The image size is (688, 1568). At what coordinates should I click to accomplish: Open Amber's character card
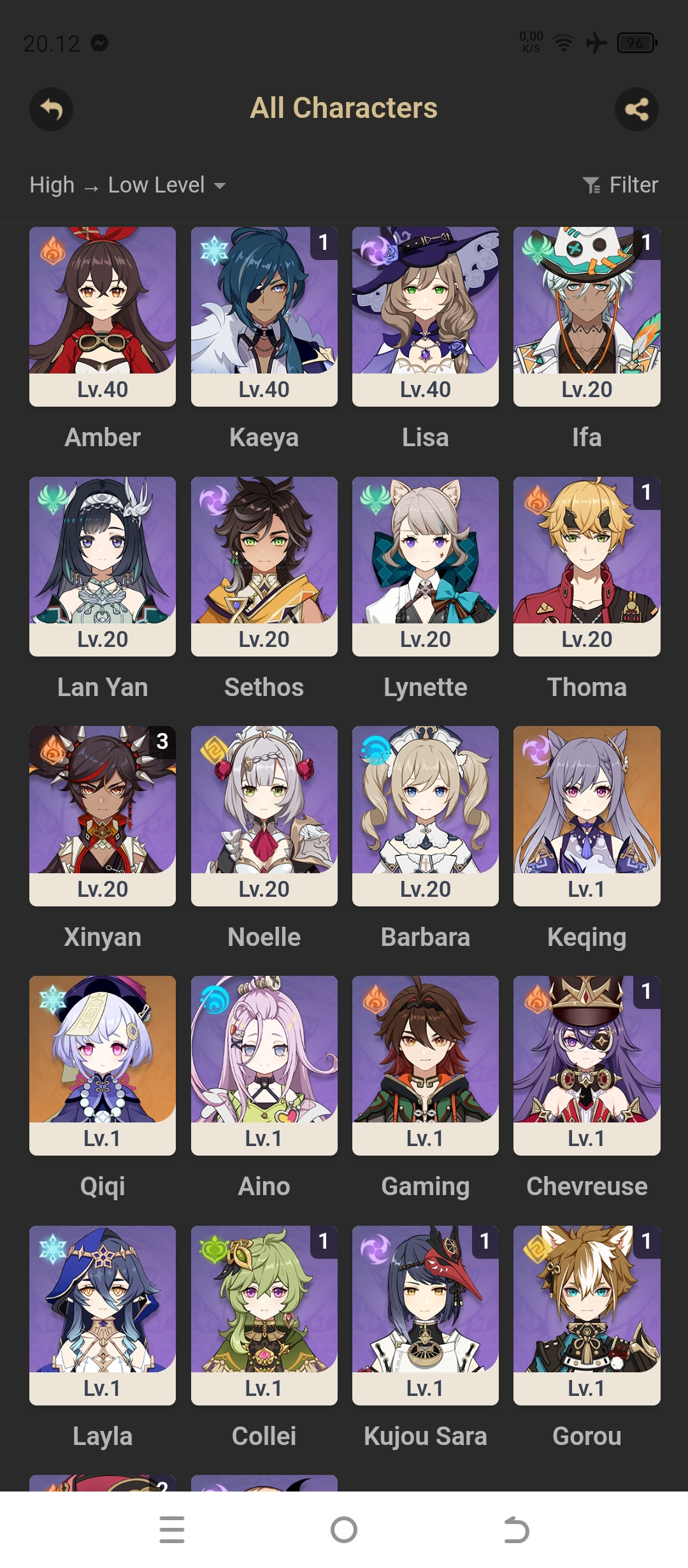(103, 316)
